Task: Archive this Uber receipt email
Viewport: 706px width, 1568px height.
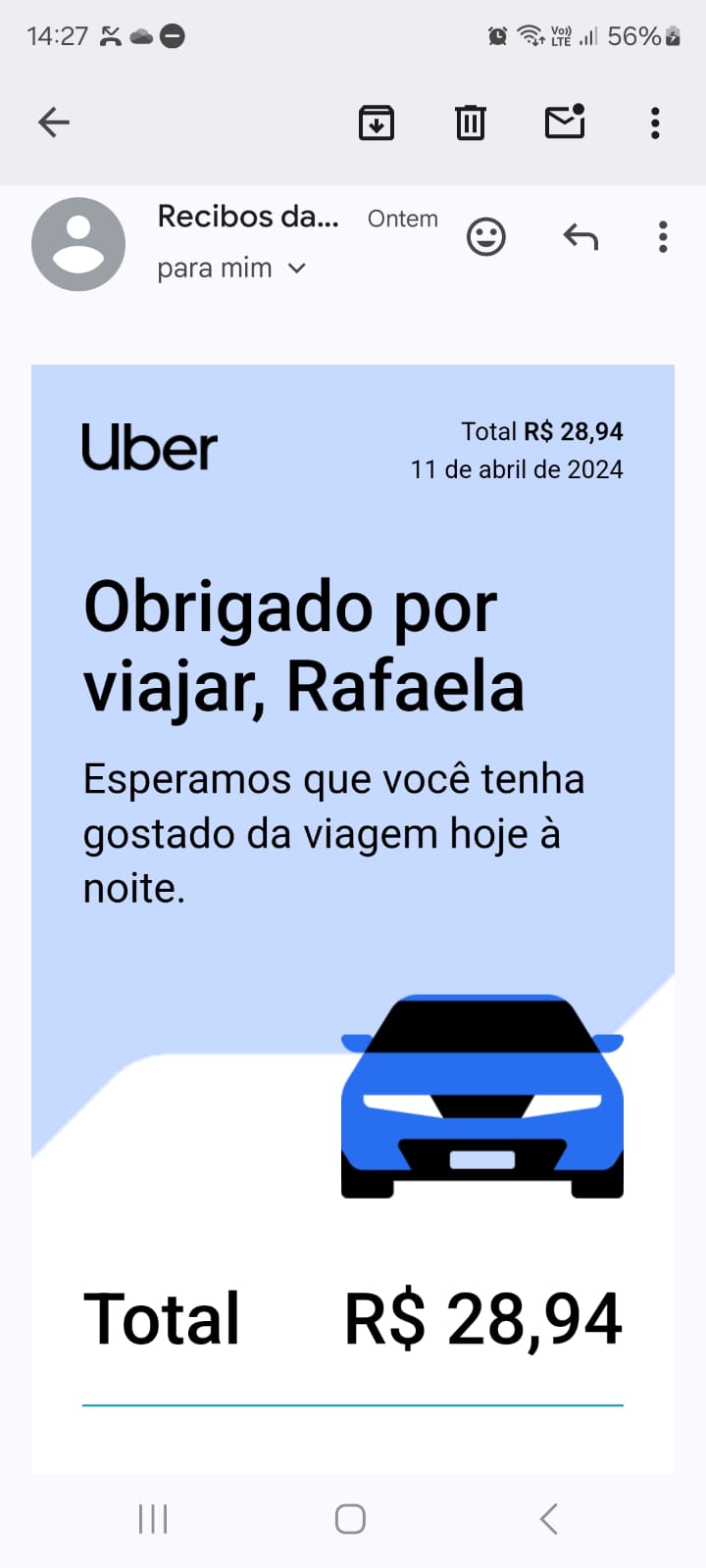Action: coord(377,122)
